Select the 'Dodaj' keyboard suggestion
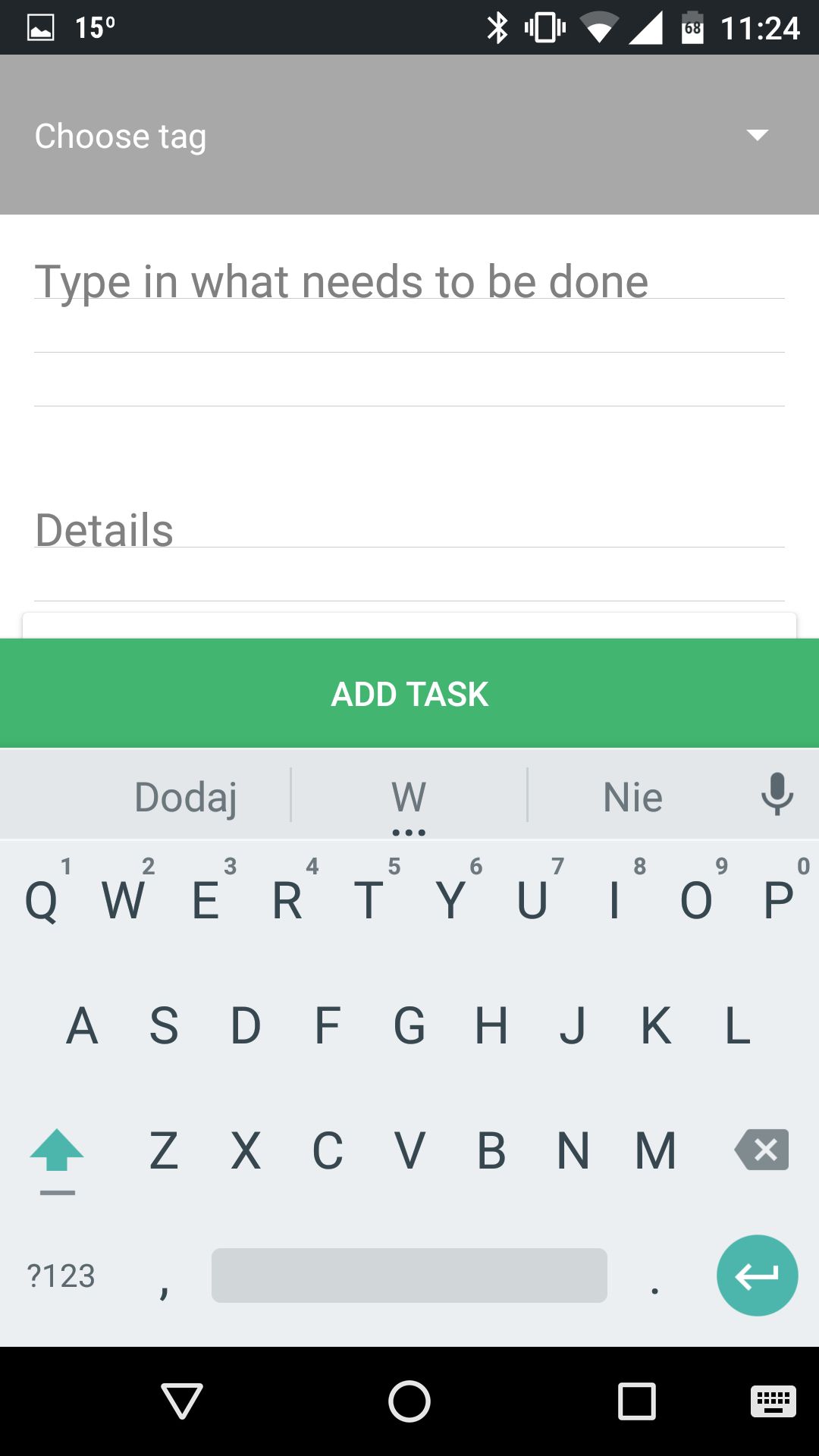Image resolution: width=819 pixels, height=1456 pixels. [185, 796]
